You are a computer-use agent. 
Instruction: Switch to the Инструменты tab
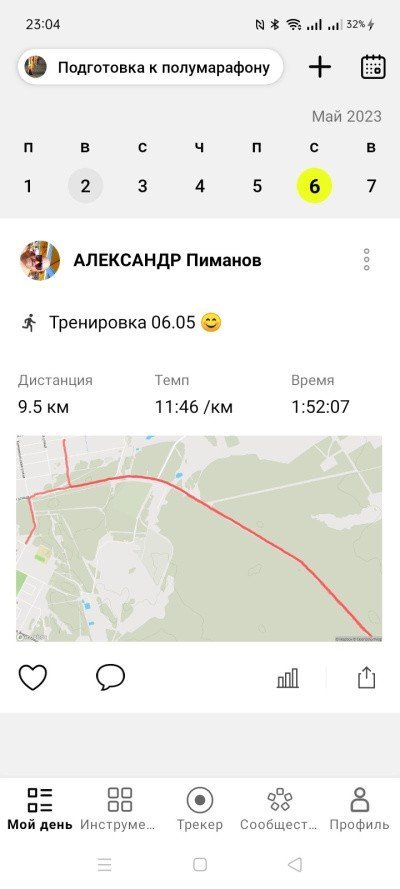pyautogui.click(x=120, y=808)
